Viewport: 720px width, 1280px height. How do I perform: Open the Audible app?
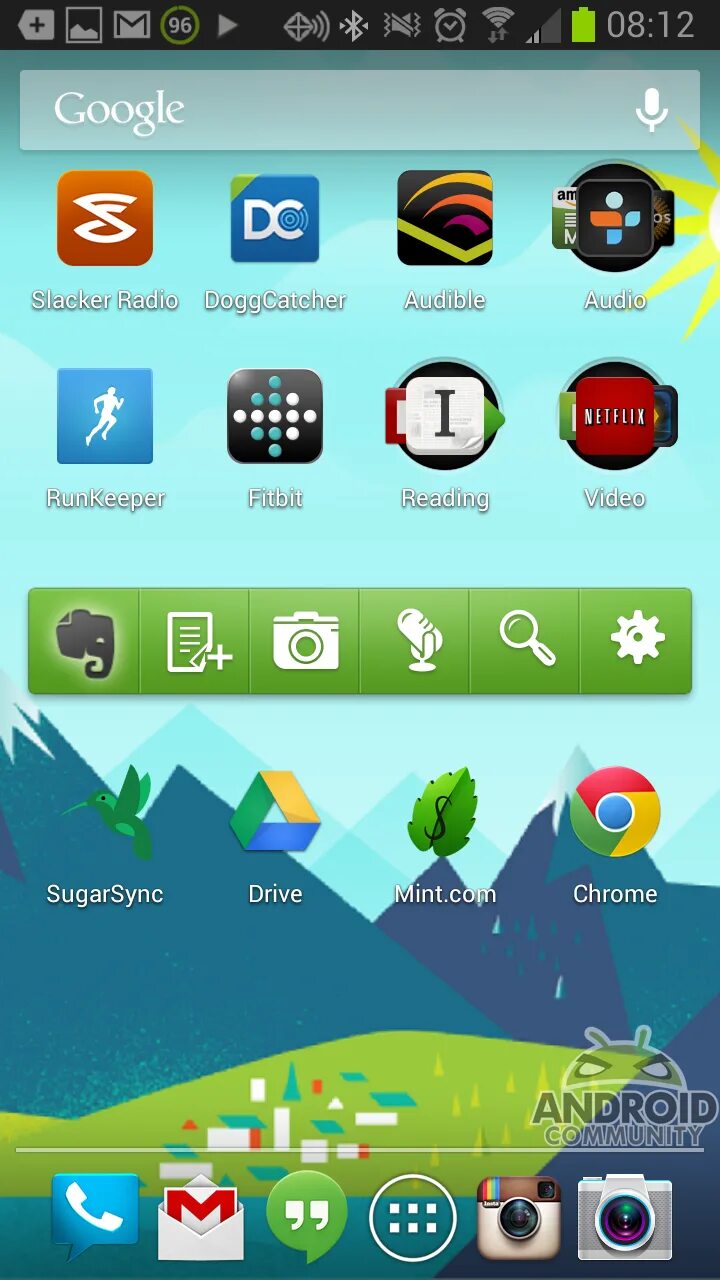pos(445,219)
